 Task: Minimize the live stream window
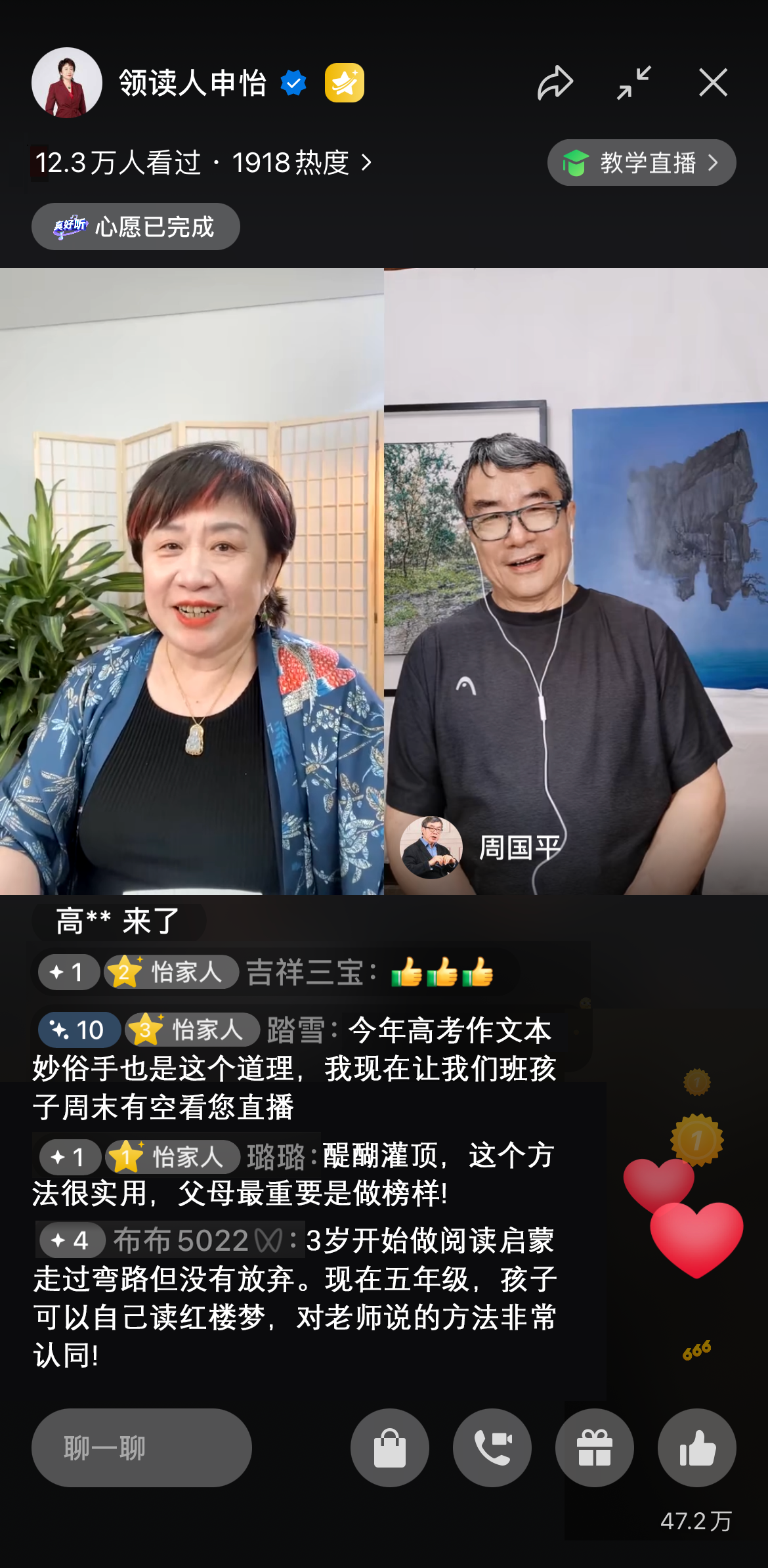(x=633, y=83)
